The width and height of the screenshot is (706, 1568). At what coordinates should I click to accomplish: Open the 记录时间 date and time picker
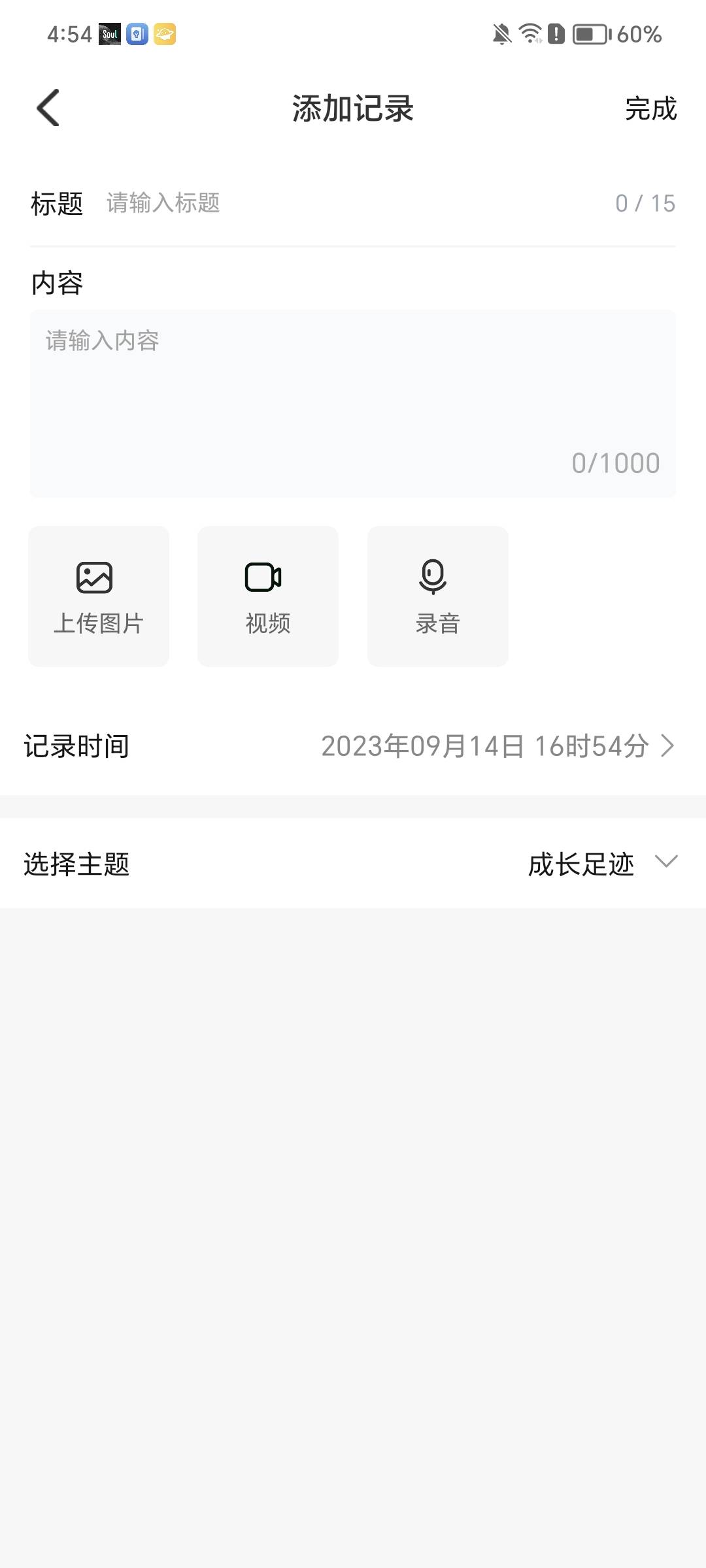(497, 746)
